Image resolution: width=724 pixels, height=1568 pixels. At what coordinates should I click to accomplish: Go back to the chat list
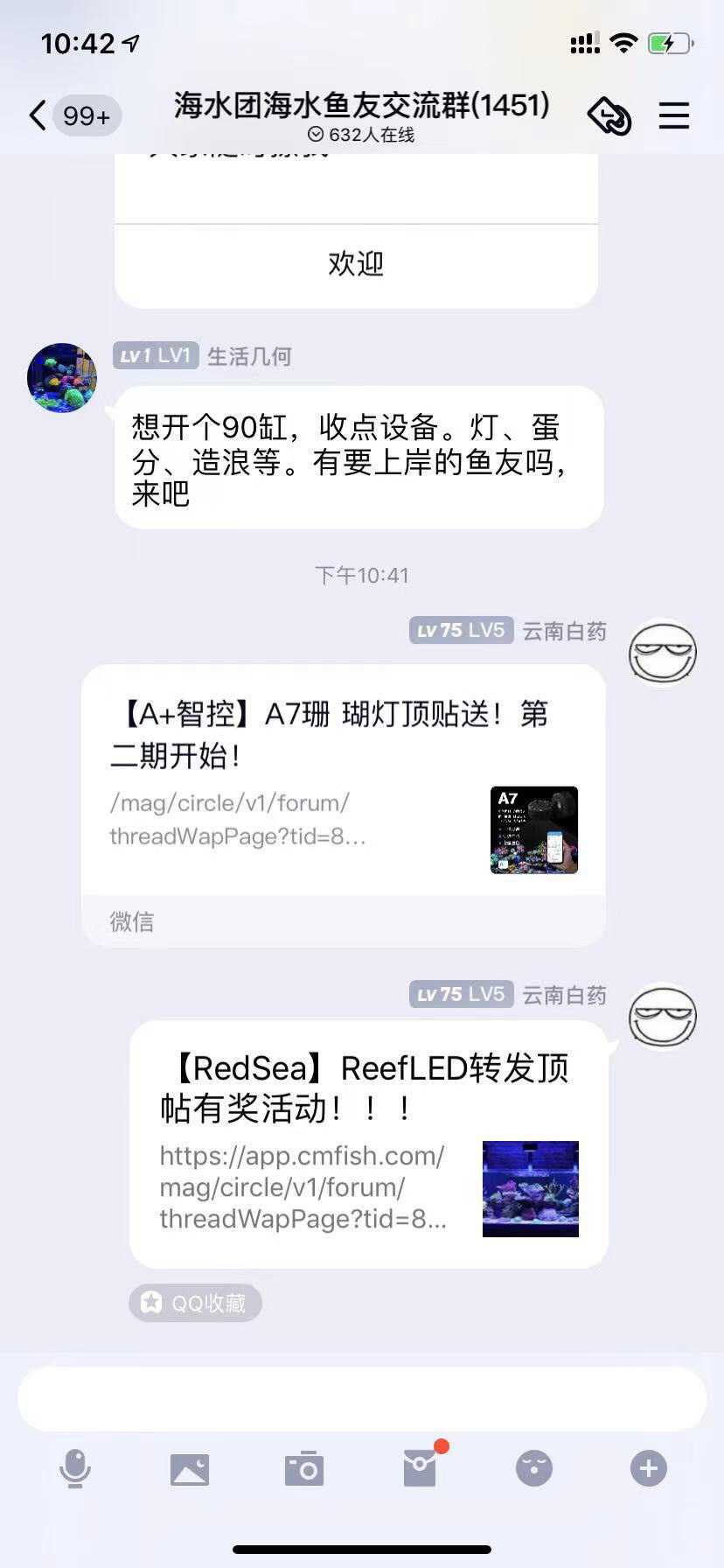pos(38,115)
